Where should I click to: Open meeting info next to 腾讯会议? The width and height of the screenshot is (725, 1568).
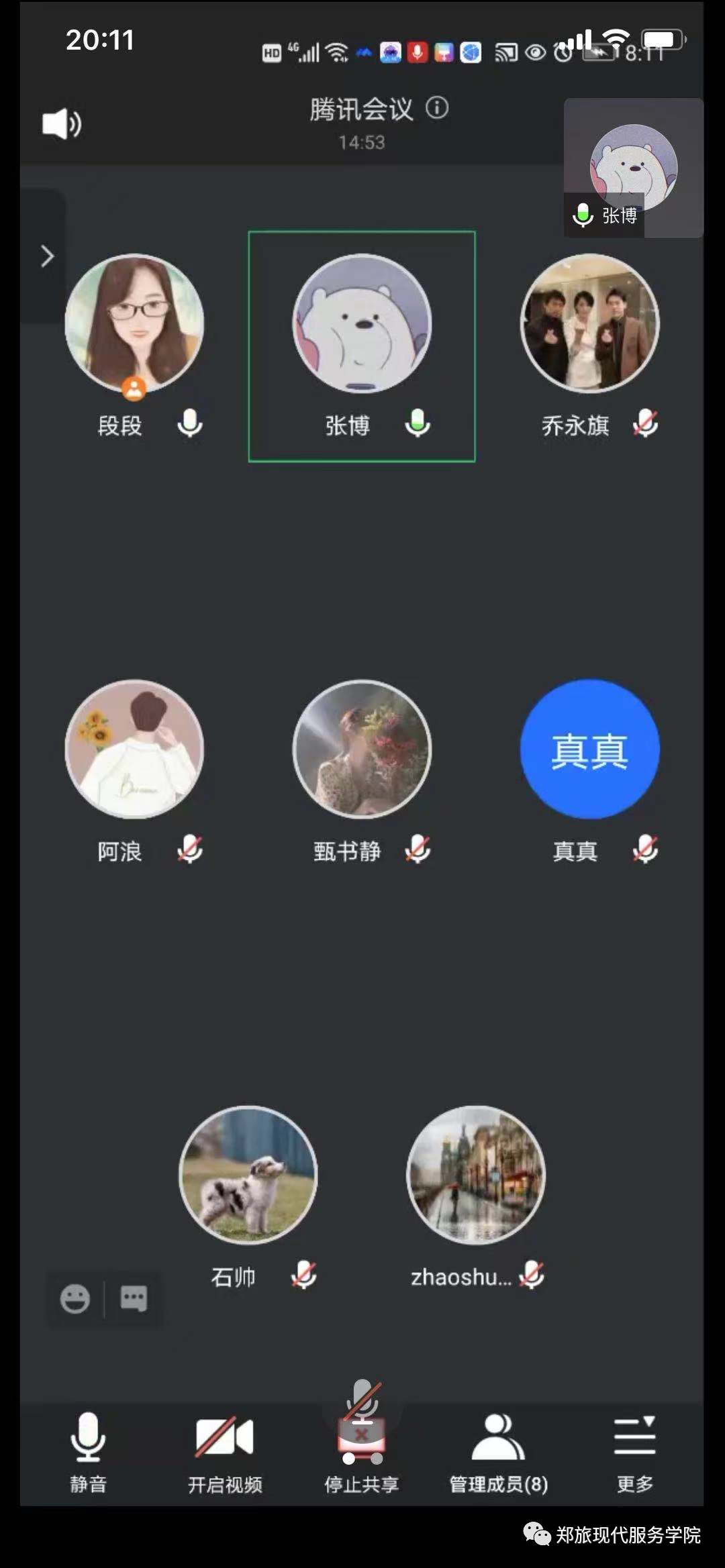[x=437, y=108]
